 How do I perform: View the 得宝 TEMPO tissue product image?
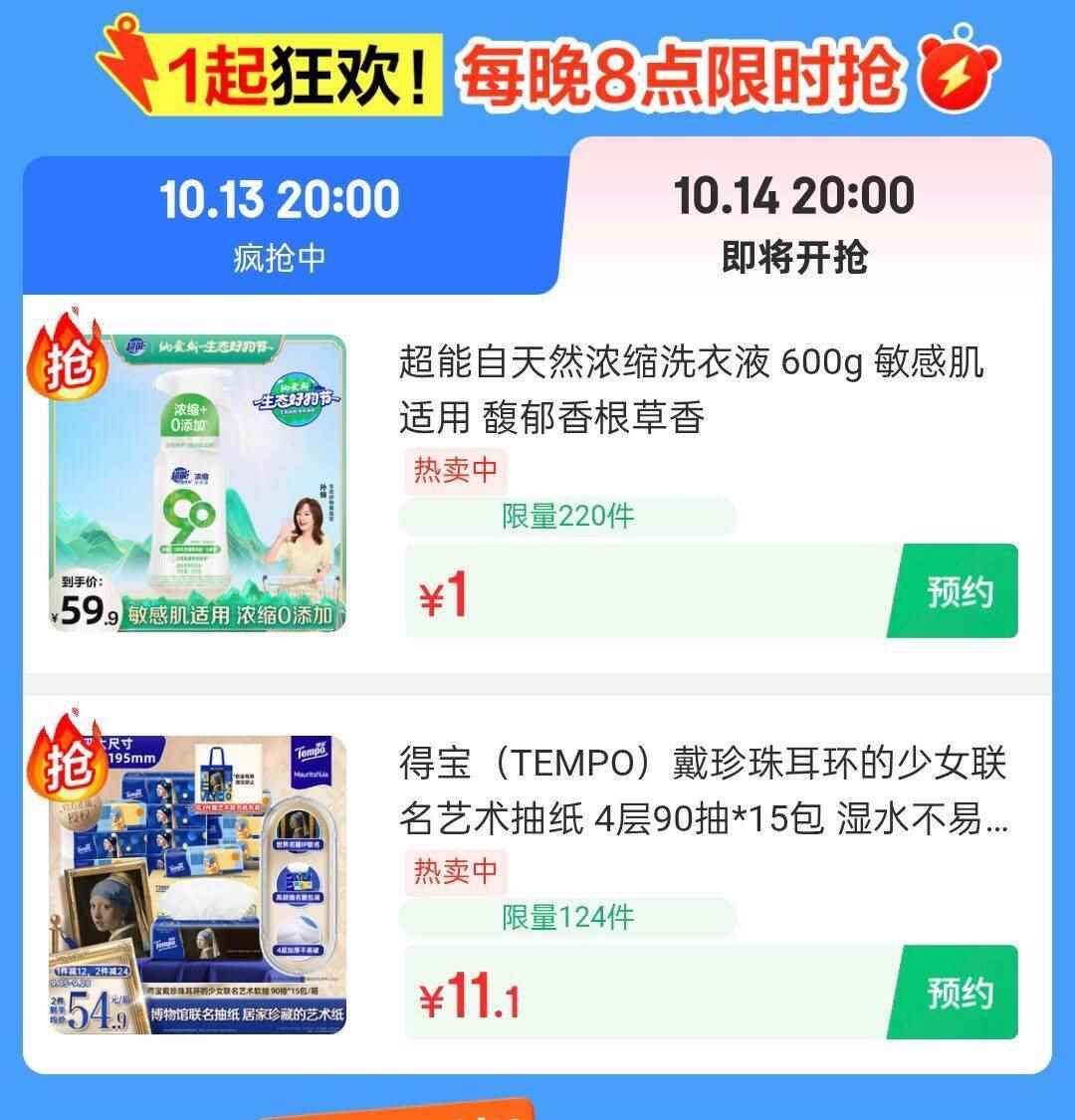click(x=197, y=885)
